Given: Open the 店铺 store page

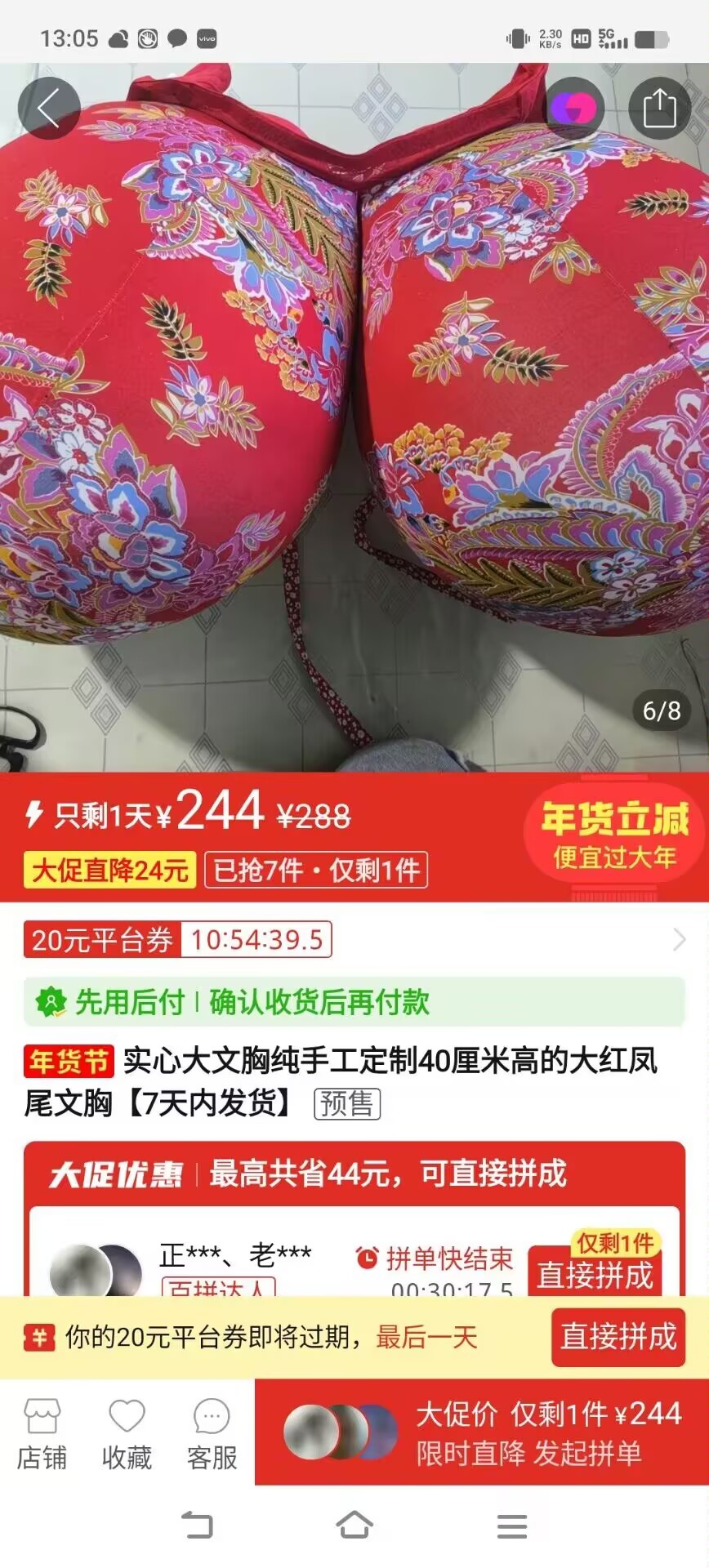Looking at the screenshot, I should coord(42,1434).
